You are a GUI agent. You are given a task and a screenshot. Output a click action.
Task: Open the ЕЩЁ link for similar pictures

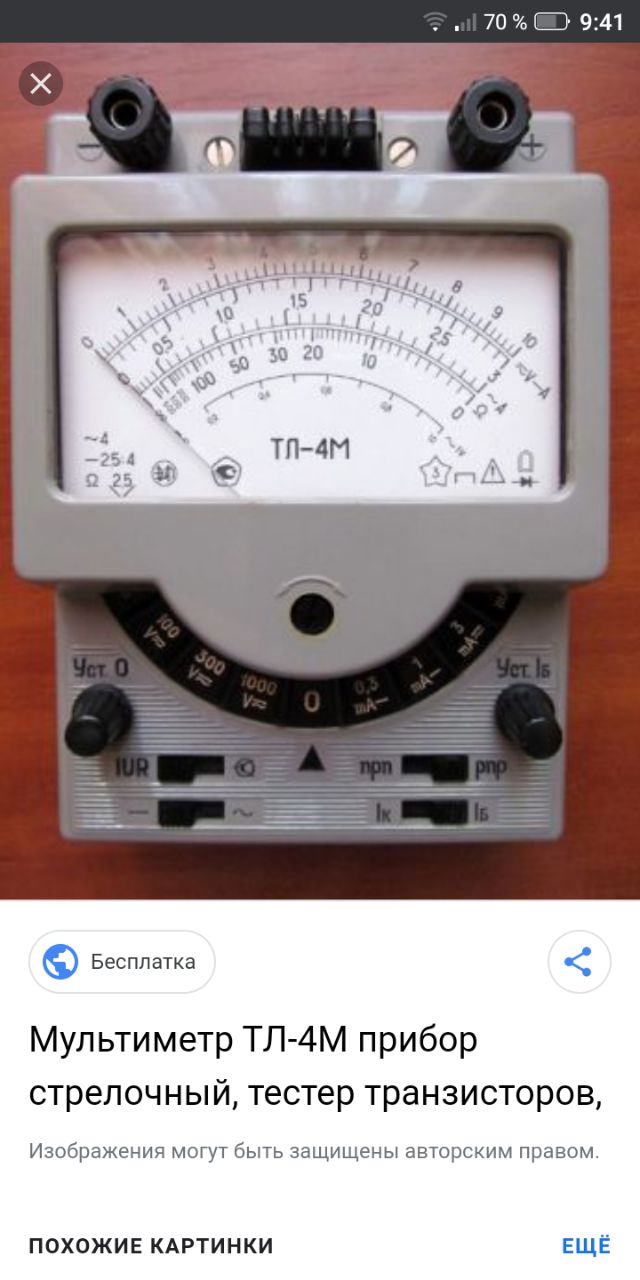click(585, 1246)
